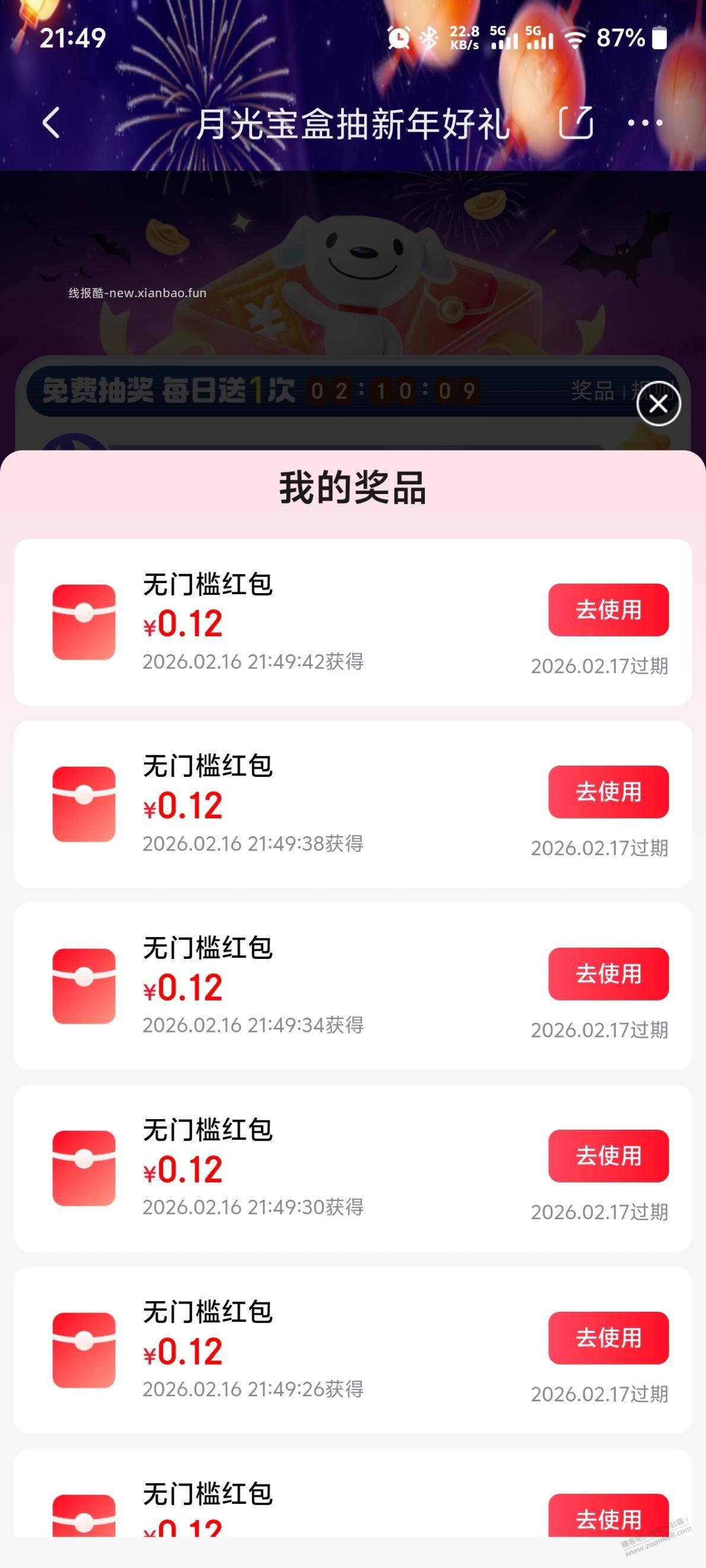
Task: Close the 我的奖品 panel with the X button
Action: 660,405
